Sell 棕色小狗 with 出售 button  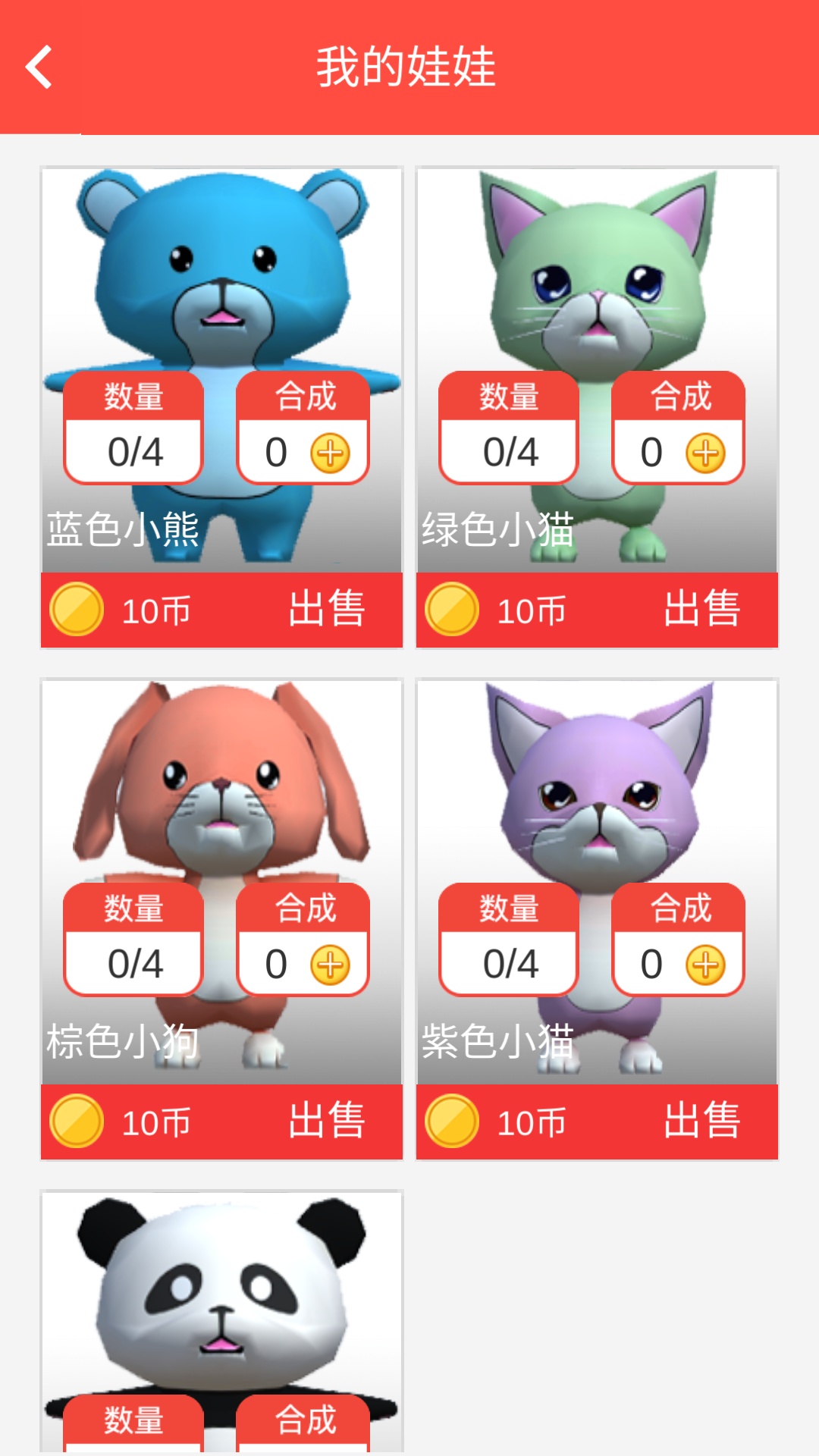pos(327,1122)
